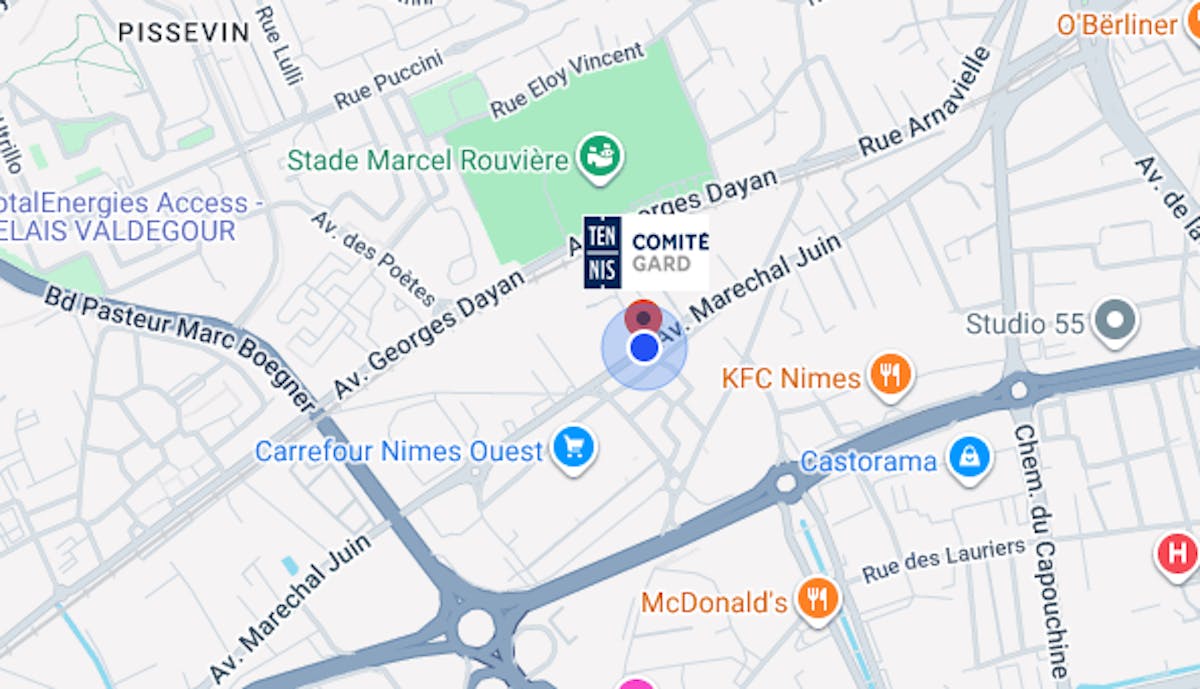
Task: Select the O'Berliner restaurant marker
Action: [1192, 22]
